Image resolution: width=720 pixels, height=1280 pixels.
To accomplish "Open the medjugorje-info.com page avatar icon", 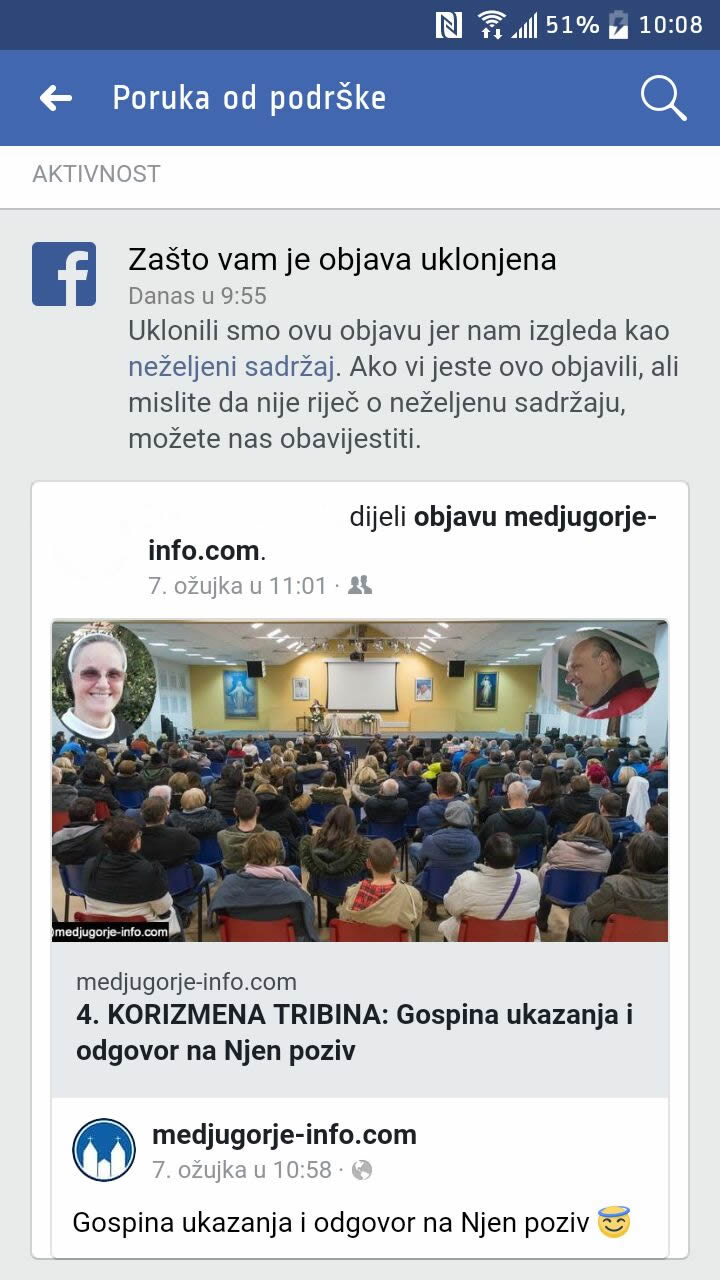I will point(103,1149).
